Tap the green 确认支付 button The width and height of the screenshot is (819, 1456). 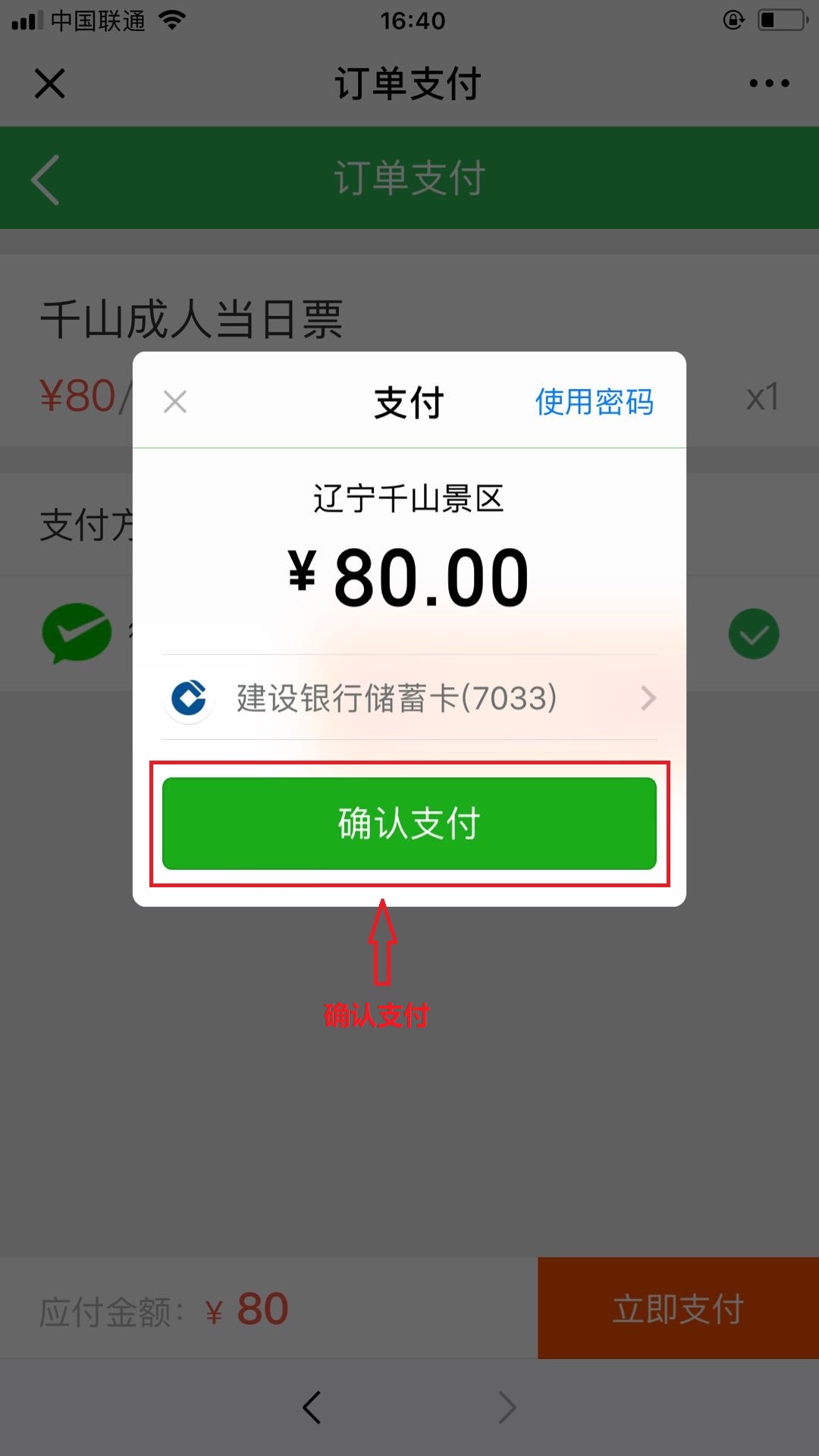pos(409,823)
